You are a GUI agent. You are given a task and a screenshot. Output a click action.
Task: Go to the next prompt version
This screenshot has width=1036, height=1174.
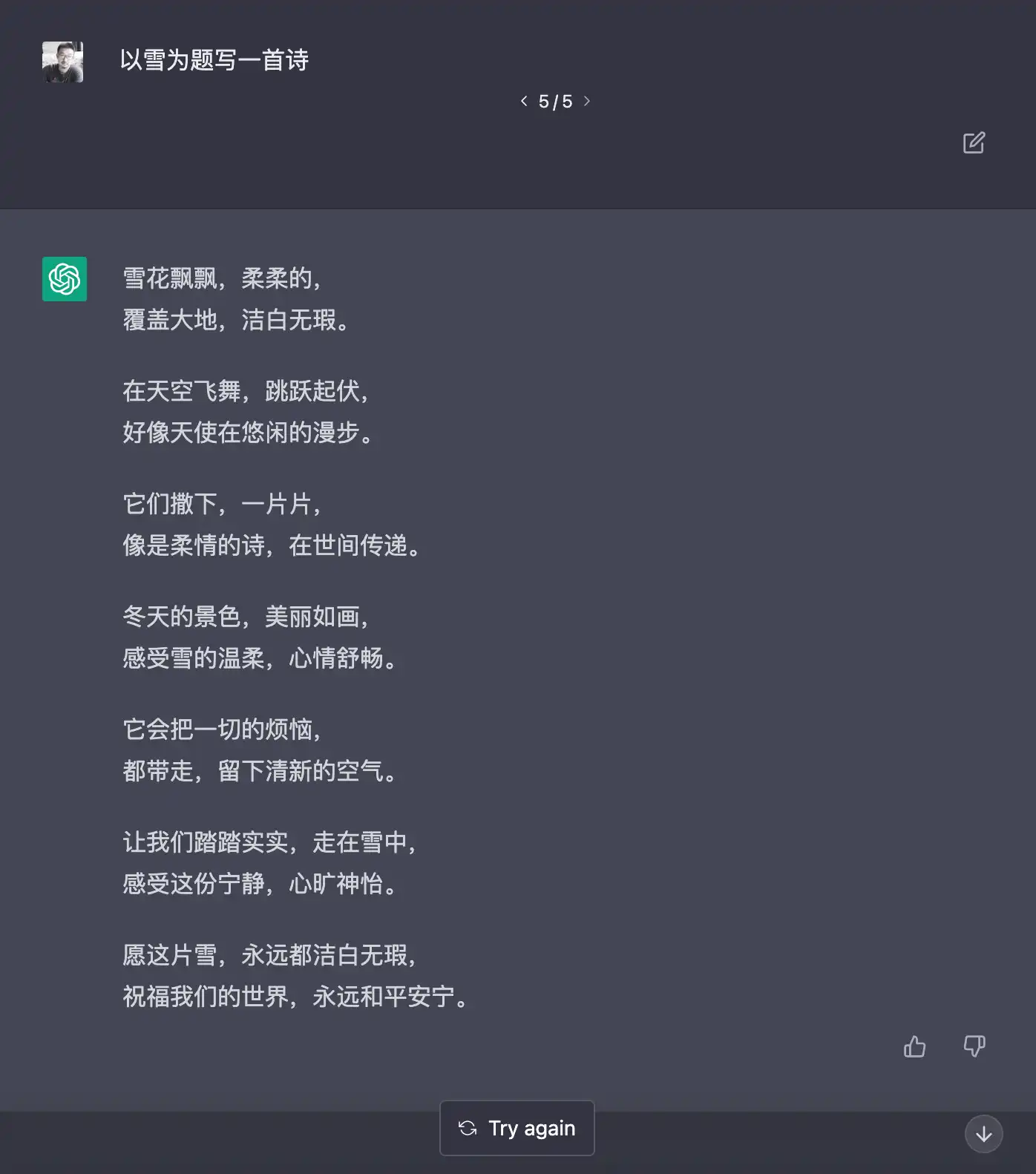[587, 101]
